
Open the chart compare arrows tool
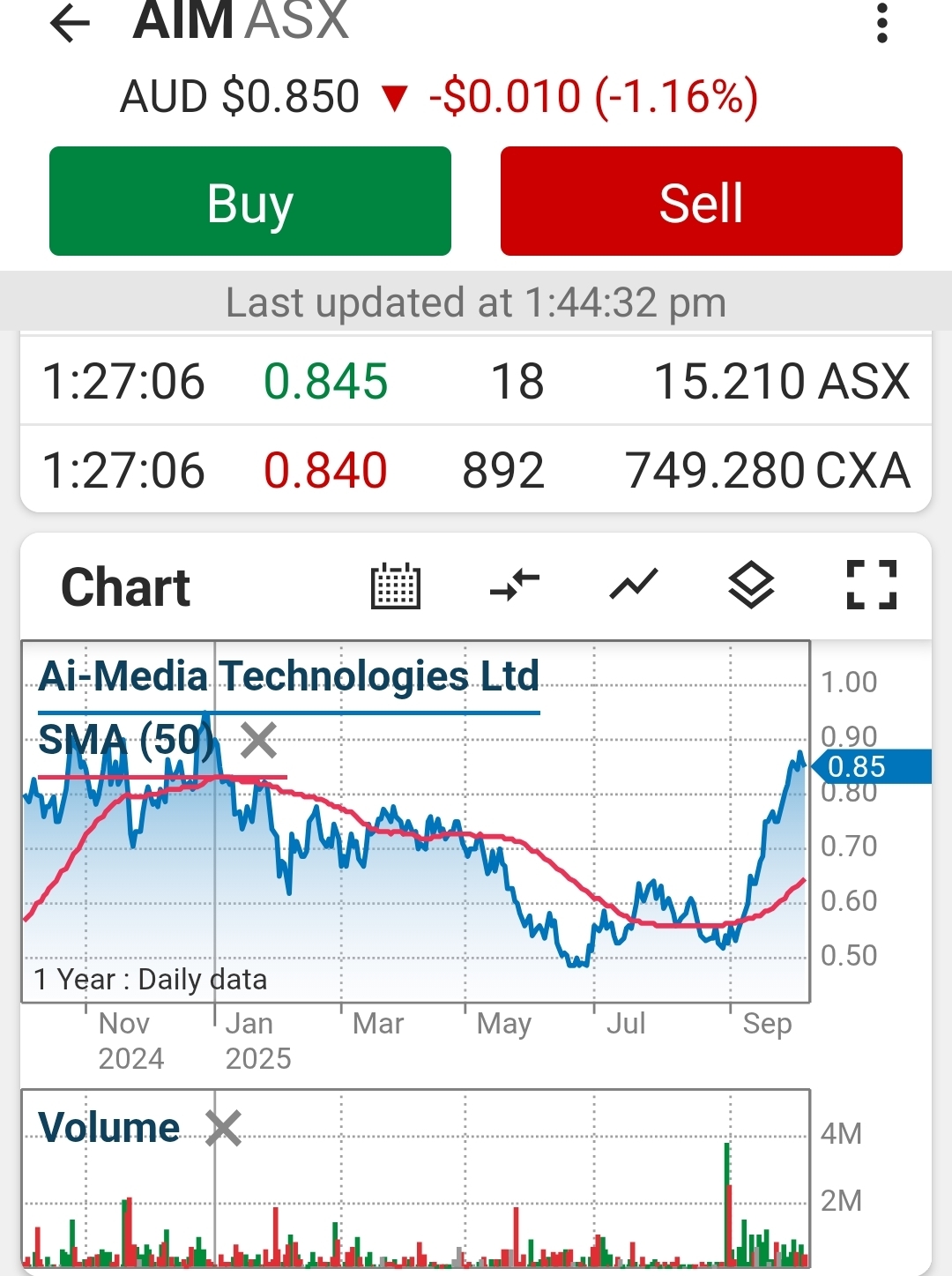(x=515, y=585)
